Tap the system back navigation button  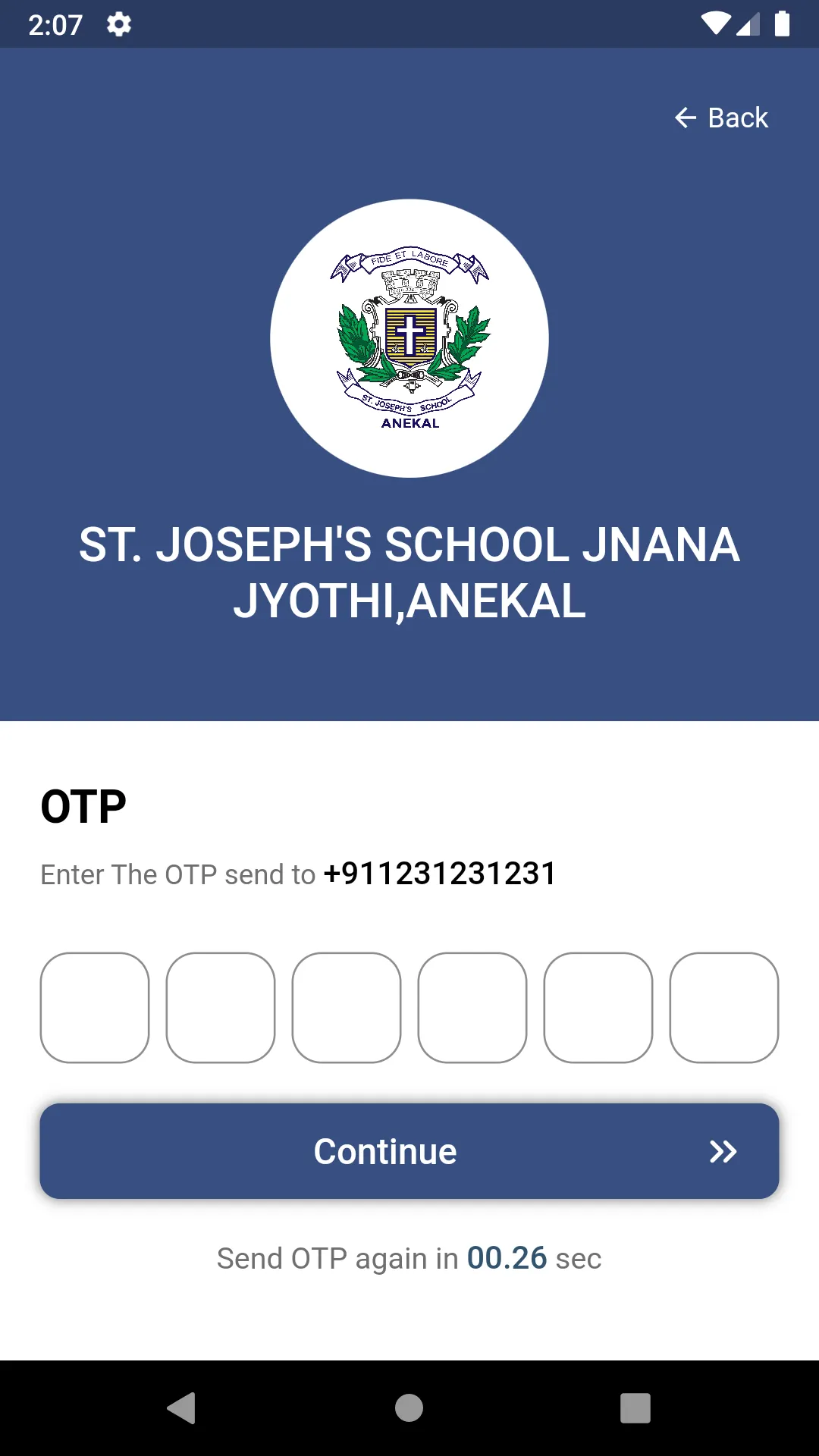[x=182, y=1408]
